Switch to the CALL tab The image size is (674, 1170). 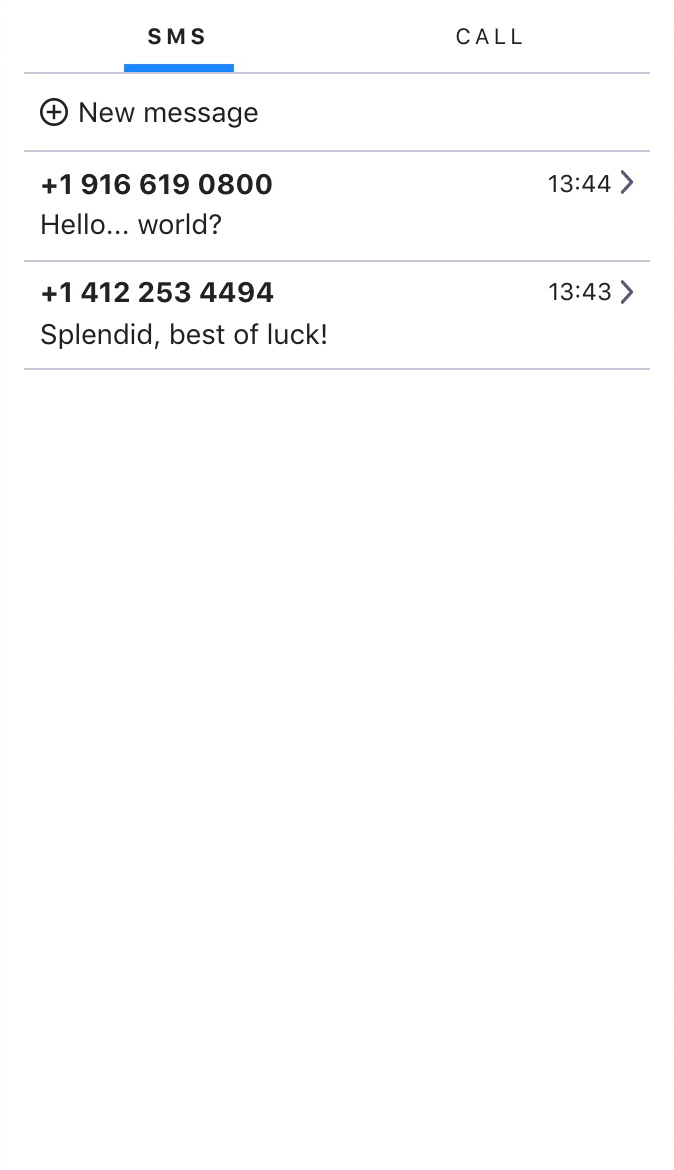click(x=489, y=38)
